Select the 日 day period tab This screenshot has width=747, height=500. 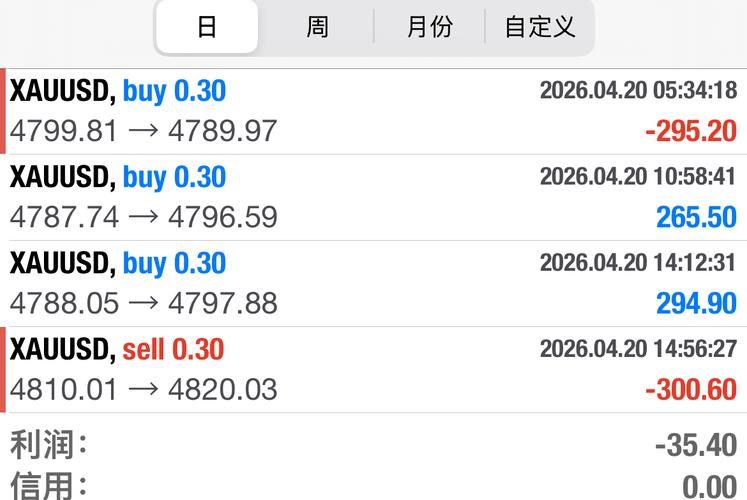207,27
